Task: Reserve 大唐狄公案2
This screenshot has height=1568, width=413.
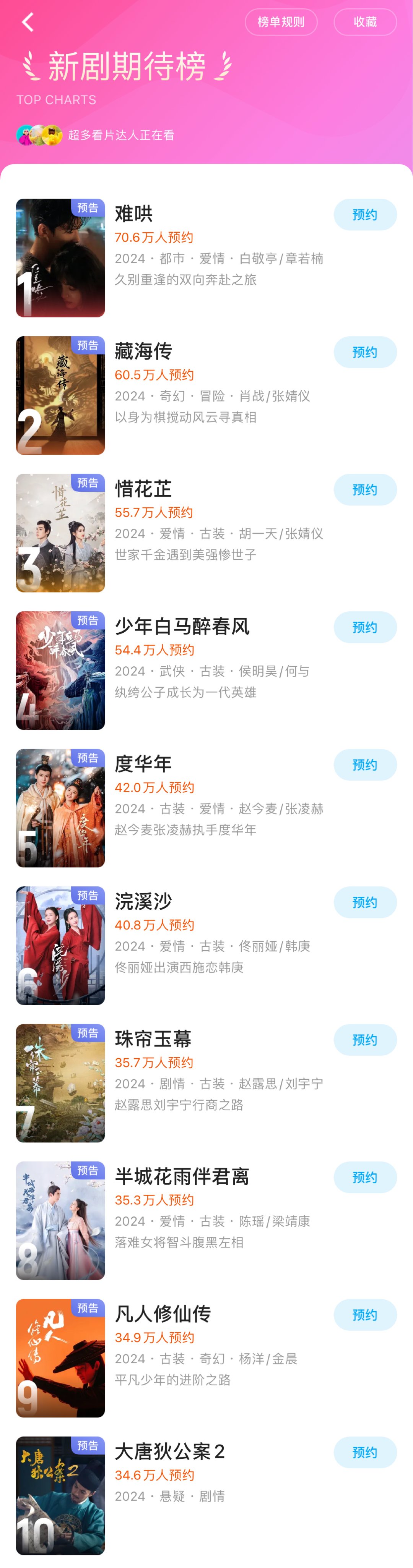Action: tap(365, 1452)
